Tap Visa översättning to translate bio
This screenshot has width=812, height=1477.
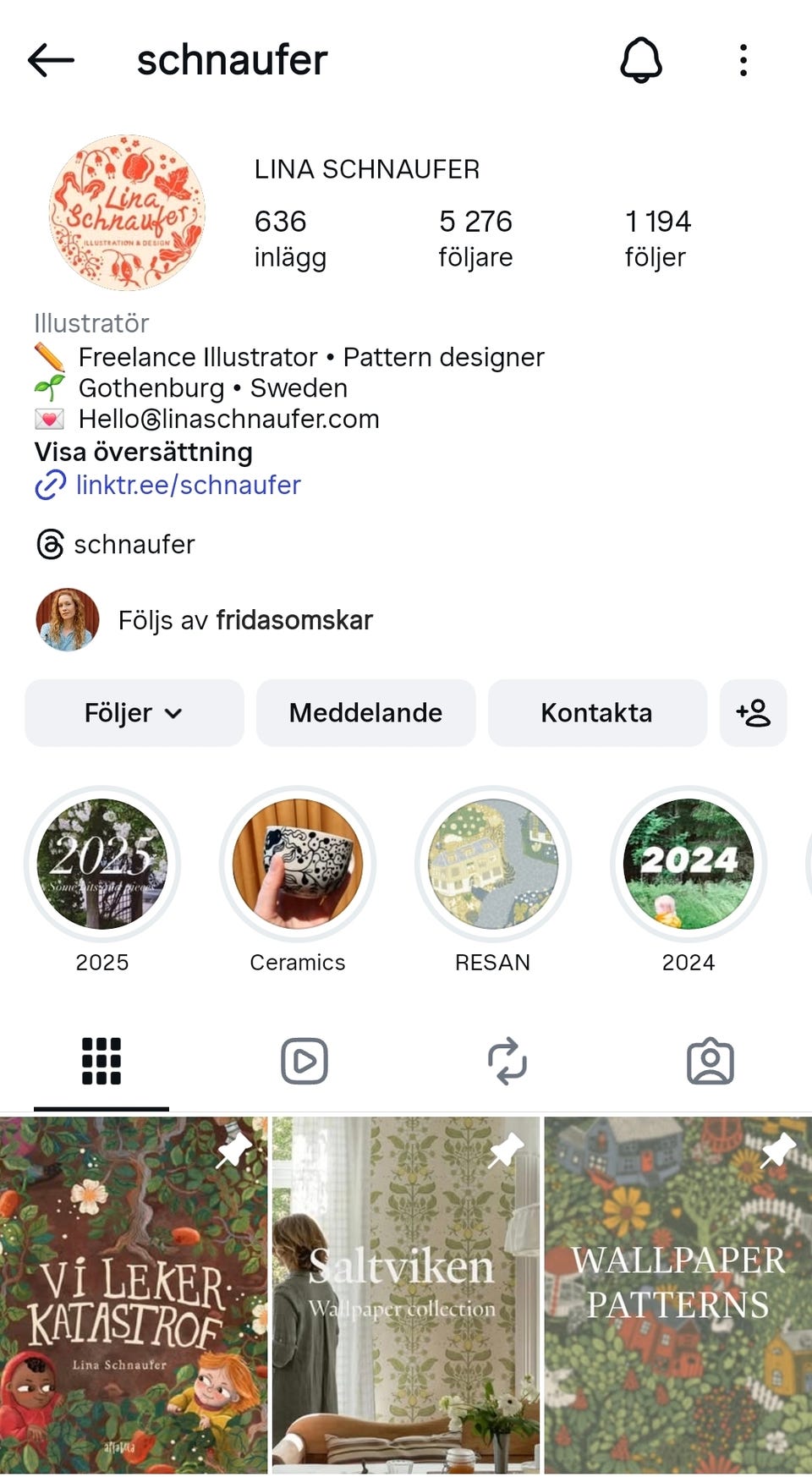(x=142, y=451)
